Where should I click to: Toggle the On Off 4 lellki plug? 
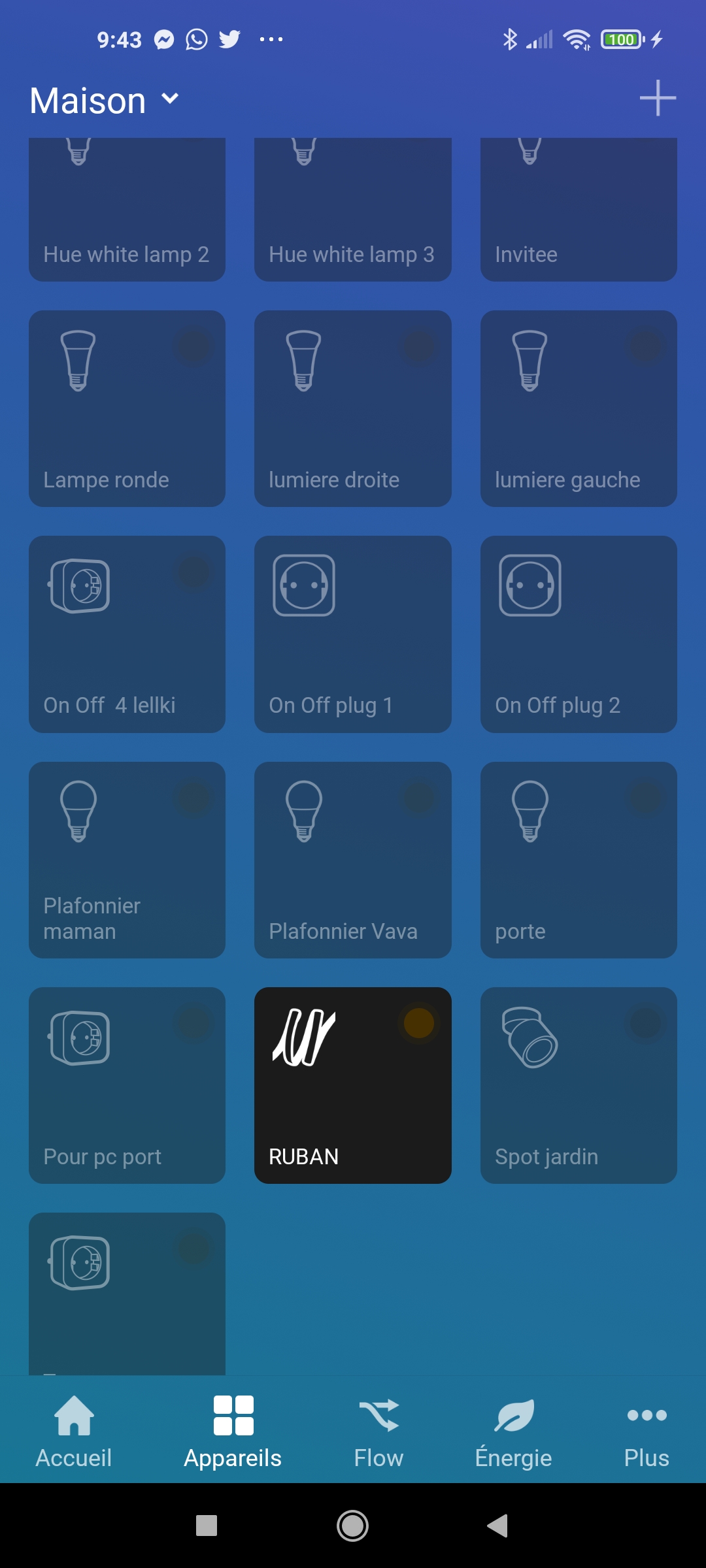click(x=127, y=634)
